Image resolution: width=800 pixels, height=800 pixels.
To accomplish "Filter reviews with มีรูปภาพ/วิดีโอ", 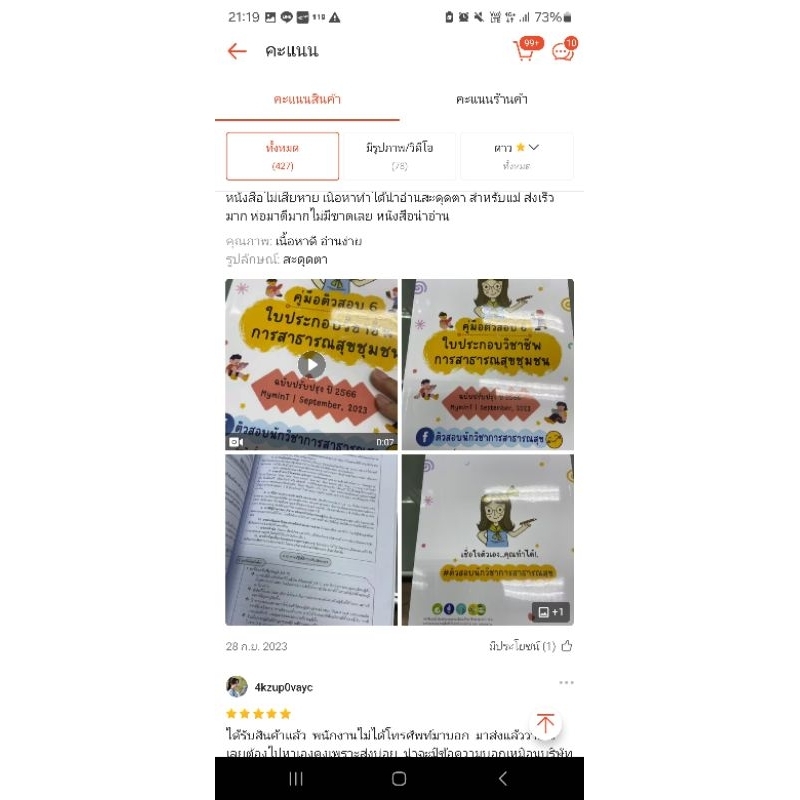I will 399,156.
